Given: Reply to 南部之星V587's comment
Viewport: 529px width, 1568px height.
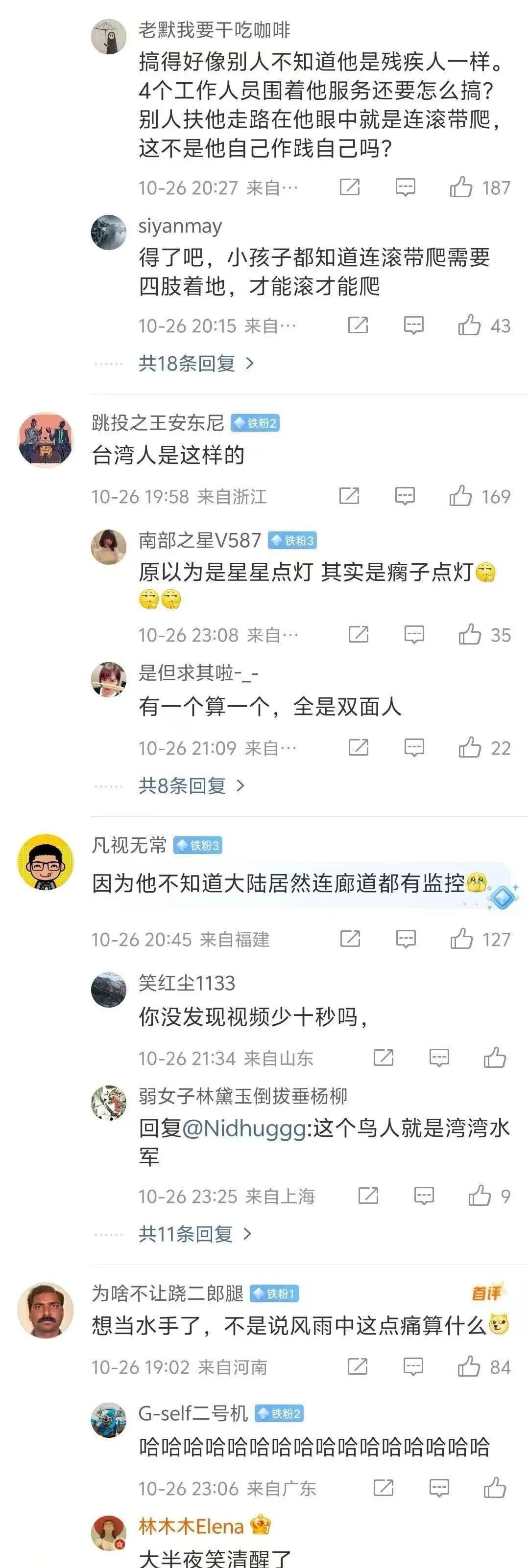Looking at the screenshot, I should tap(414, 635).
